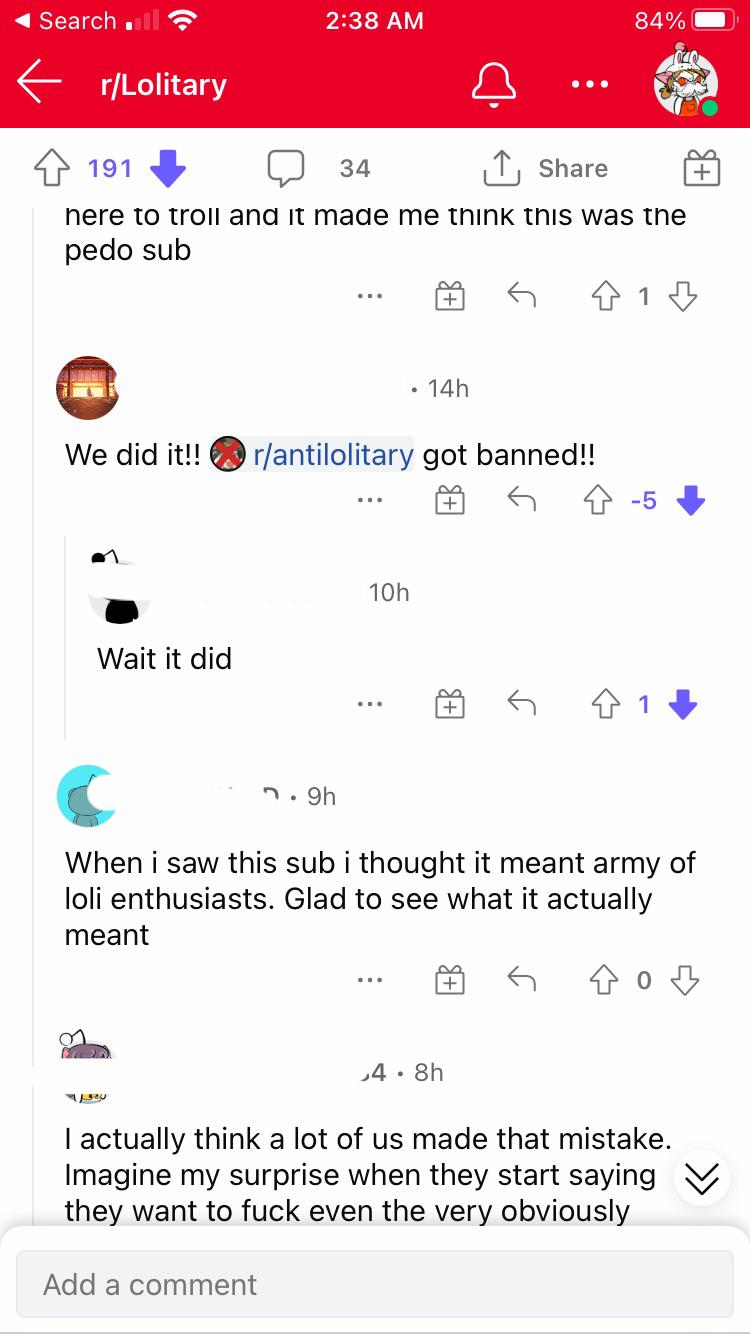
Task: Open the r/antilolitary link
Action: click(x=333, y=455)
